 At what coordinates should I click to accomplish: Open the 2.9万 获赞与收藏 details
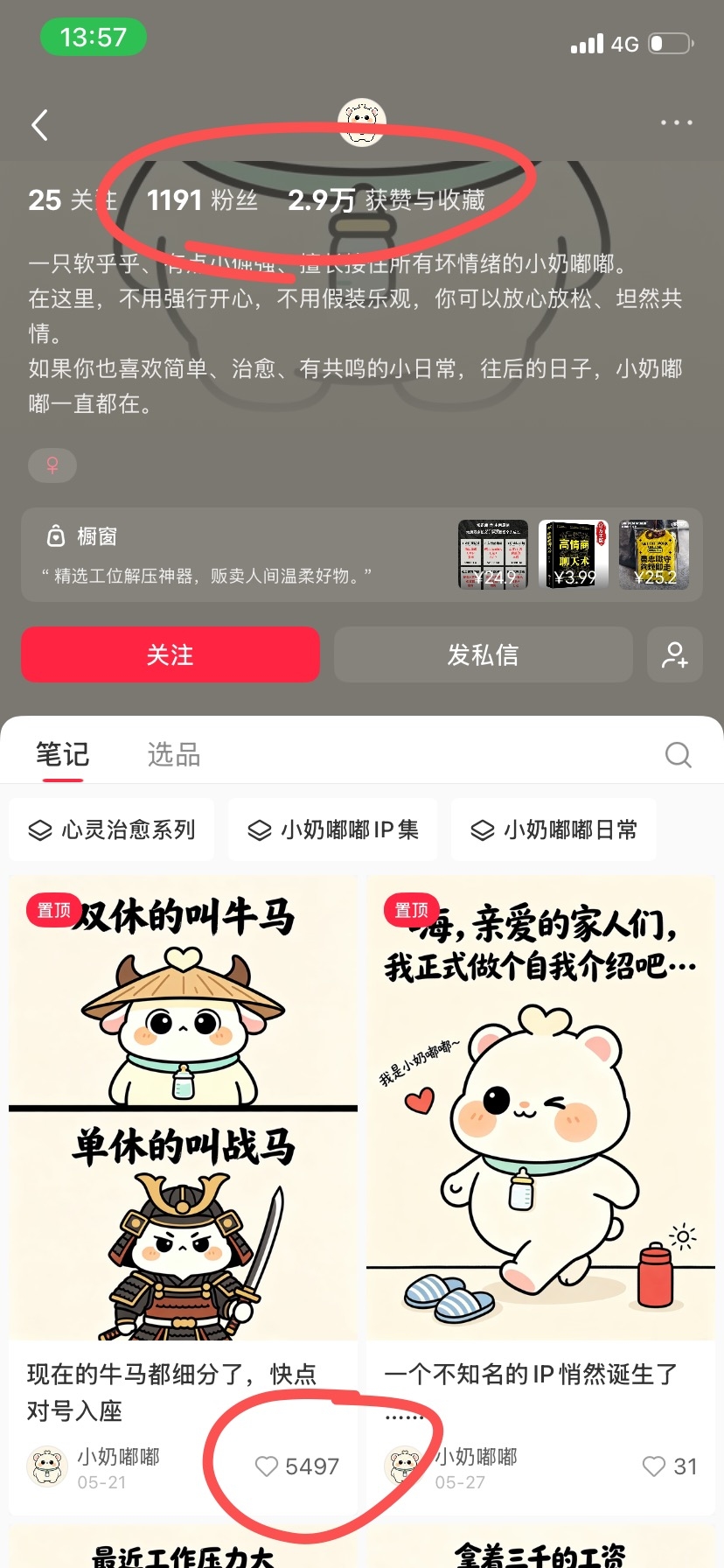pos(386,200)
